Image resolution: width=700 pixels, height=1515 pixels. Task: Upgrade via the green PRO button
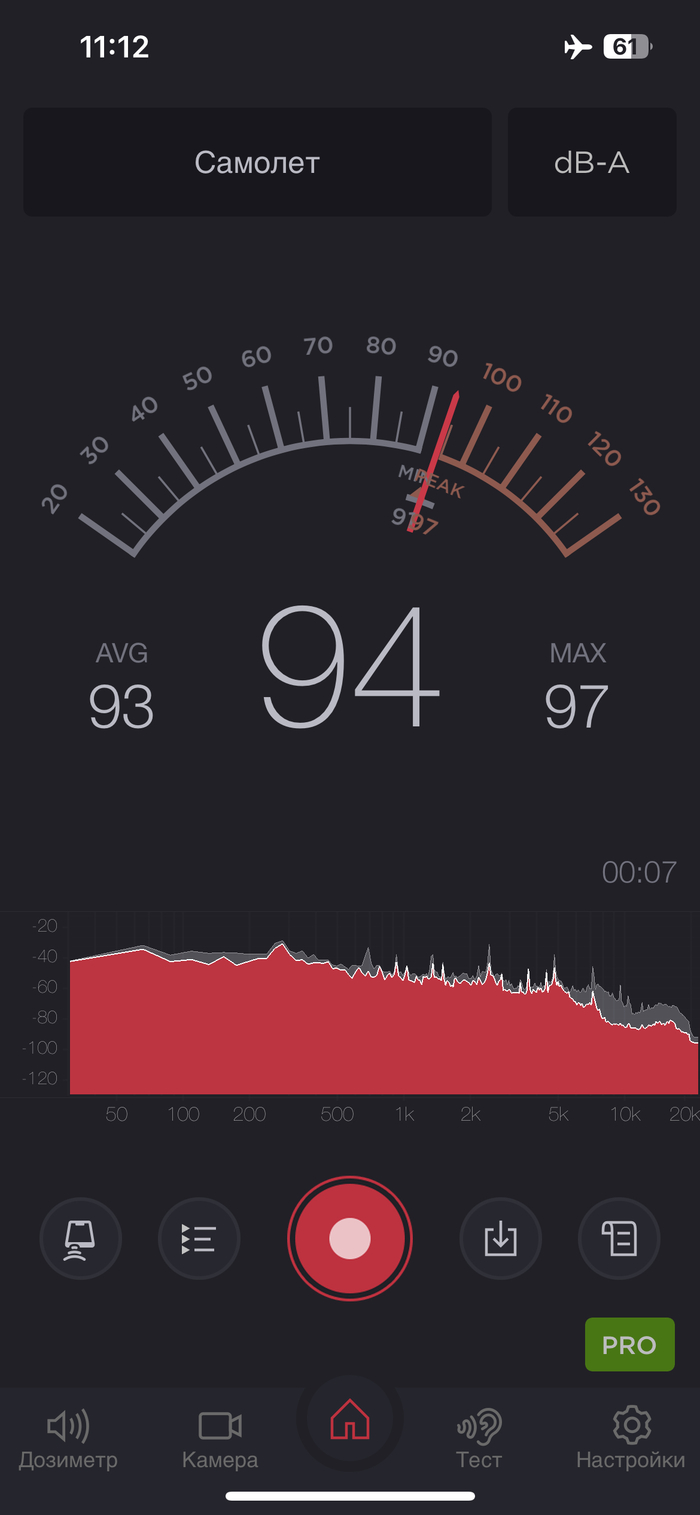629,1345
